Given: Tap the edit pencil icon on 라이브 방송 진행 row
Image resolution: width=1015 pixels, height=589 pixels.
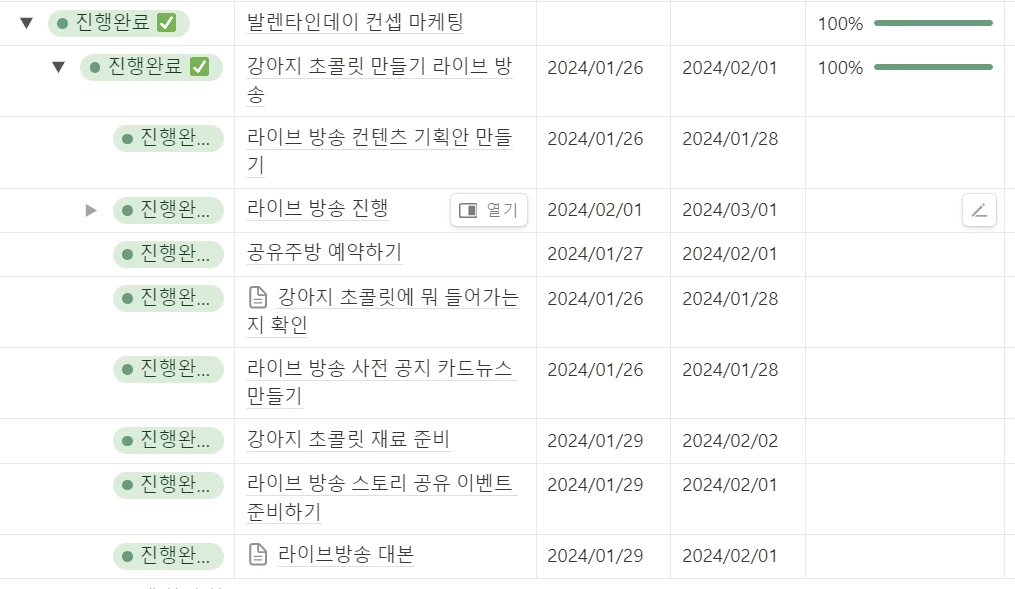Looking at the screenshot, I should coord(979,210).
